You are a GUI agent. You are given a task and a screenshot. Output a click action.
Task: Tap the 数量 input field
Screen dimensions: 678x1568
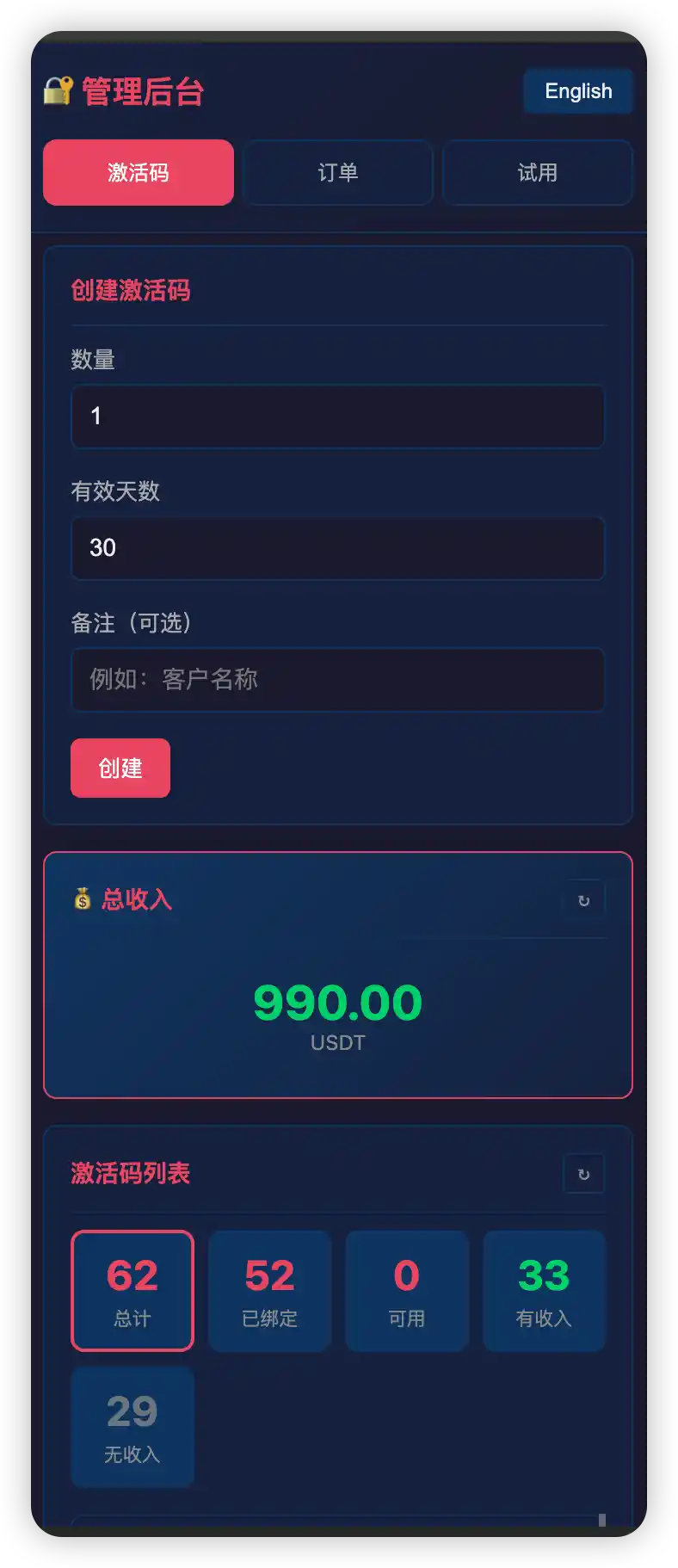[337, 417]
